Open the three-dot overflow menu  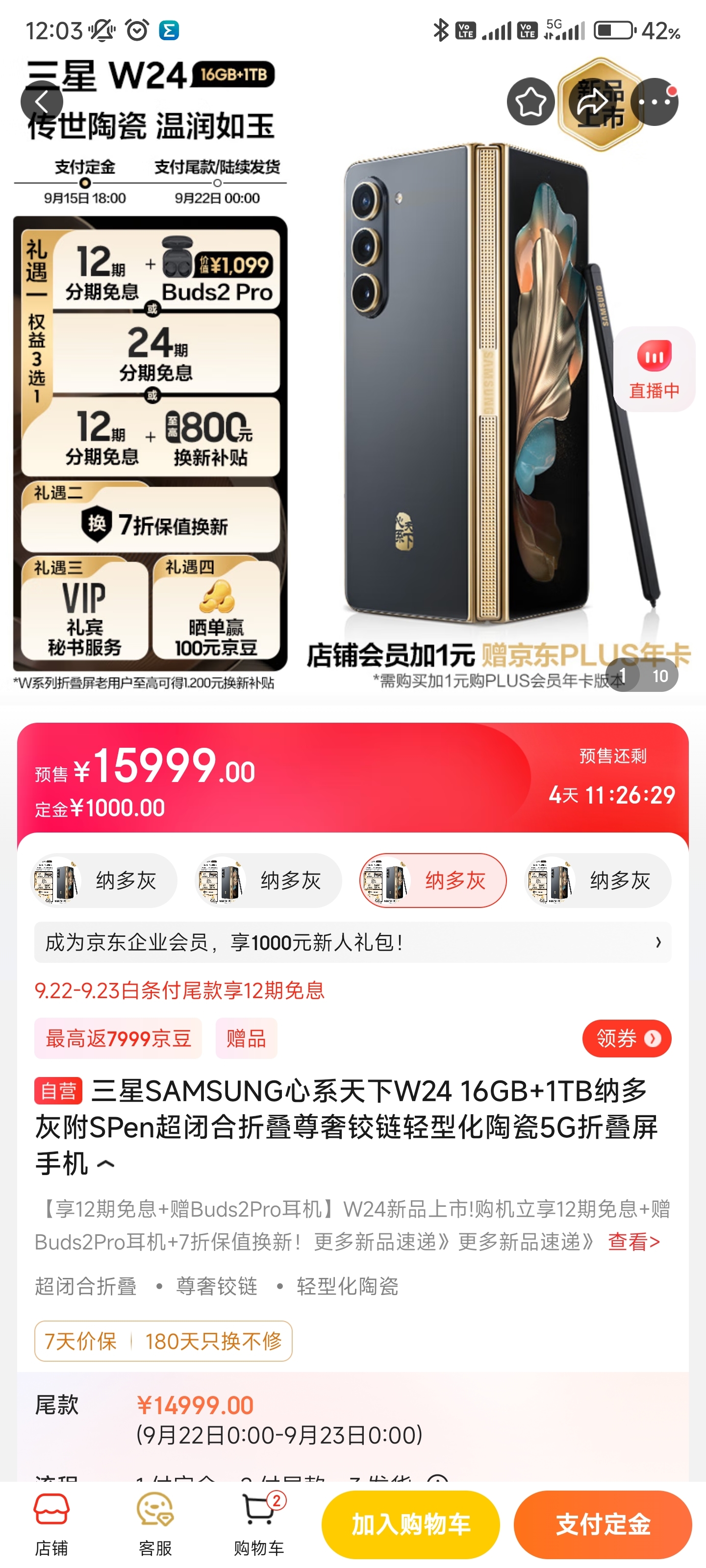tap(654, 101)
